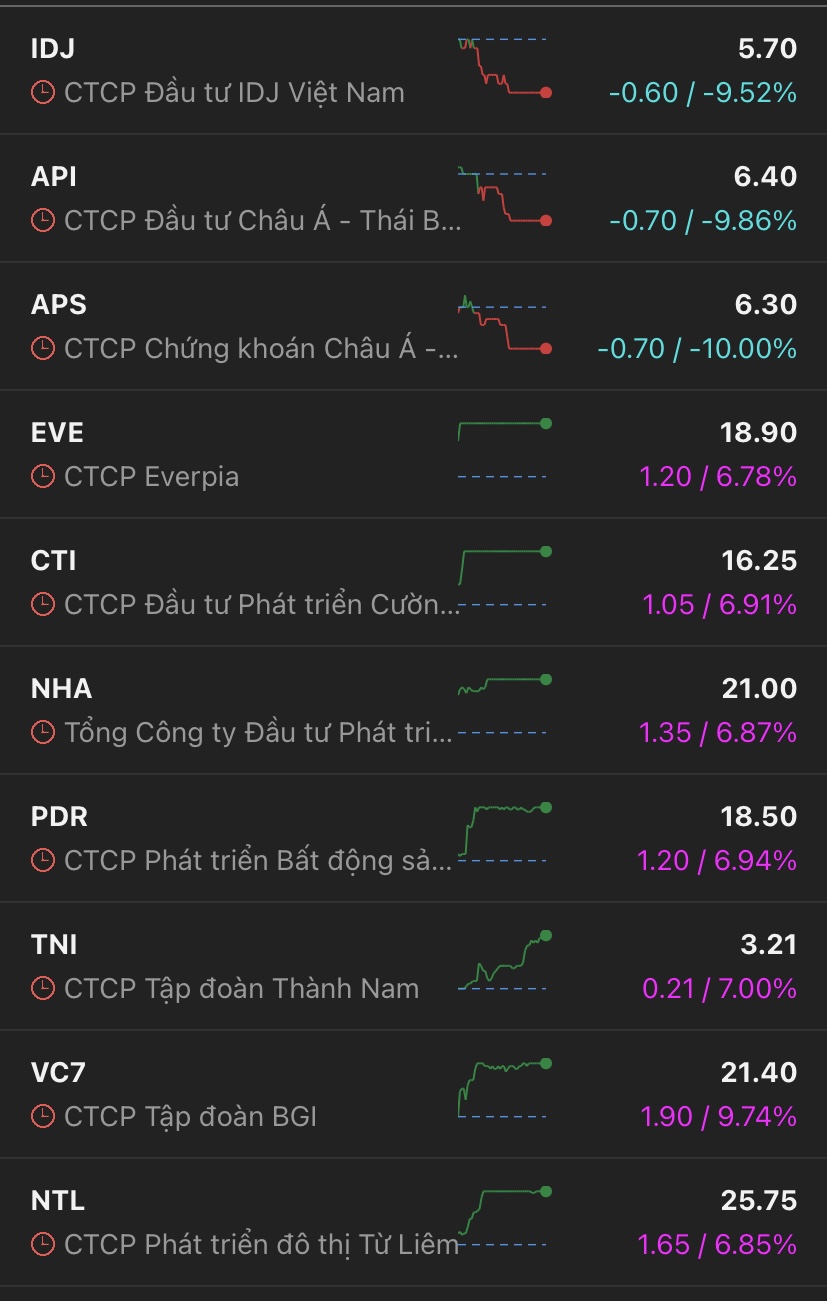Tap the CTI stock row

(x=413, y=583)
